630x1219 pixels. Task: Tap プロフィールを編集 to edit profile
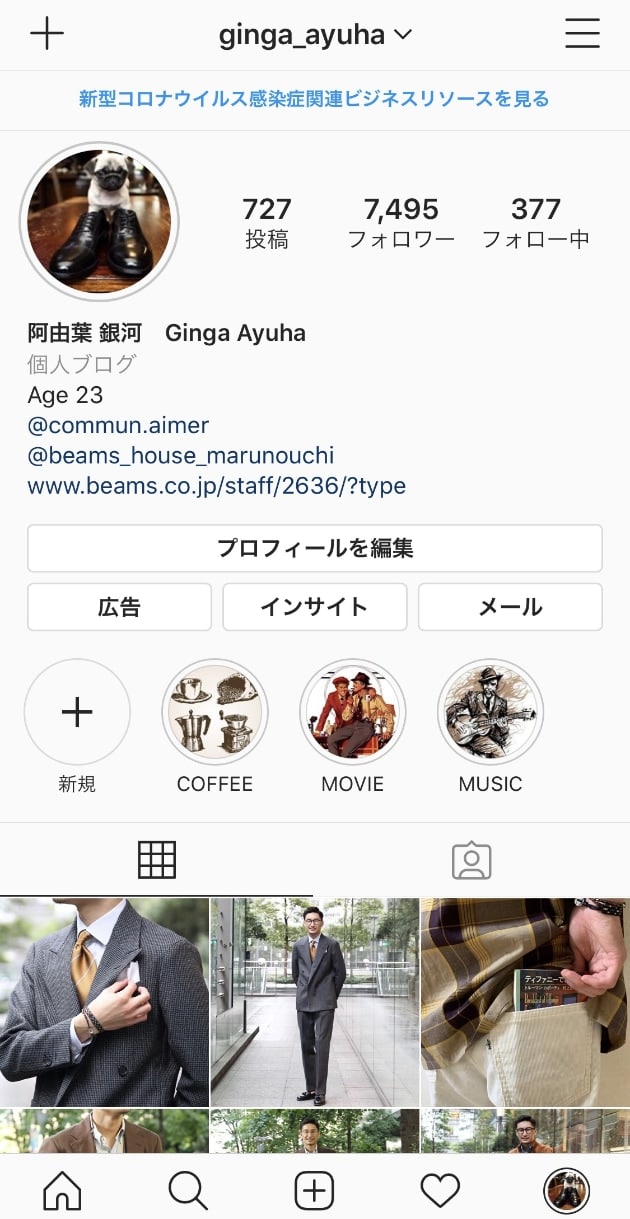(x=315, y=548)
